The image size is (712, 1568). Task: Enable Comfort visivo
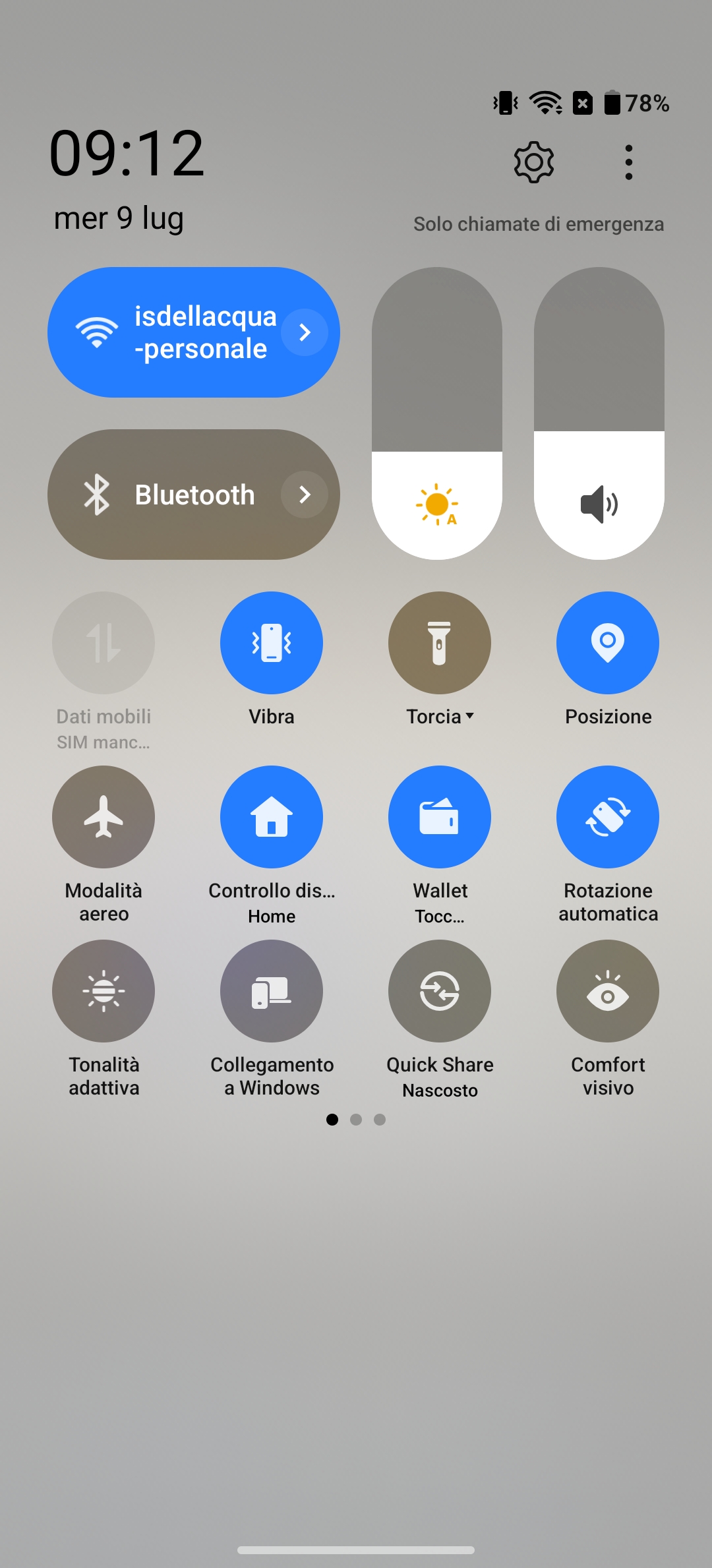click(608, 991)
